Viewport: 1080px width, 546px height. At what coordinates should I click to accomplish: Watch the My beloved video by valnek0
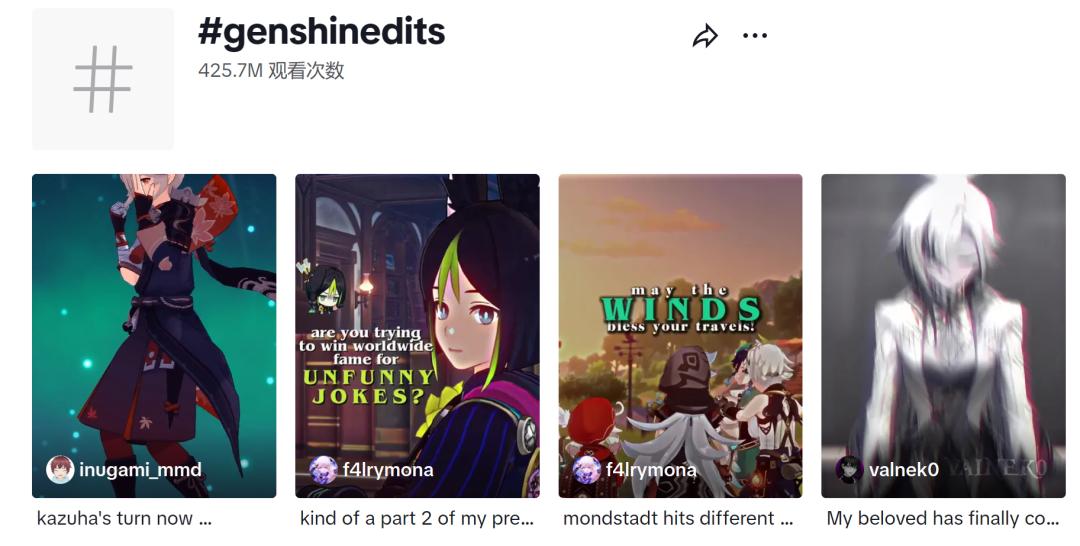[943, 336]
